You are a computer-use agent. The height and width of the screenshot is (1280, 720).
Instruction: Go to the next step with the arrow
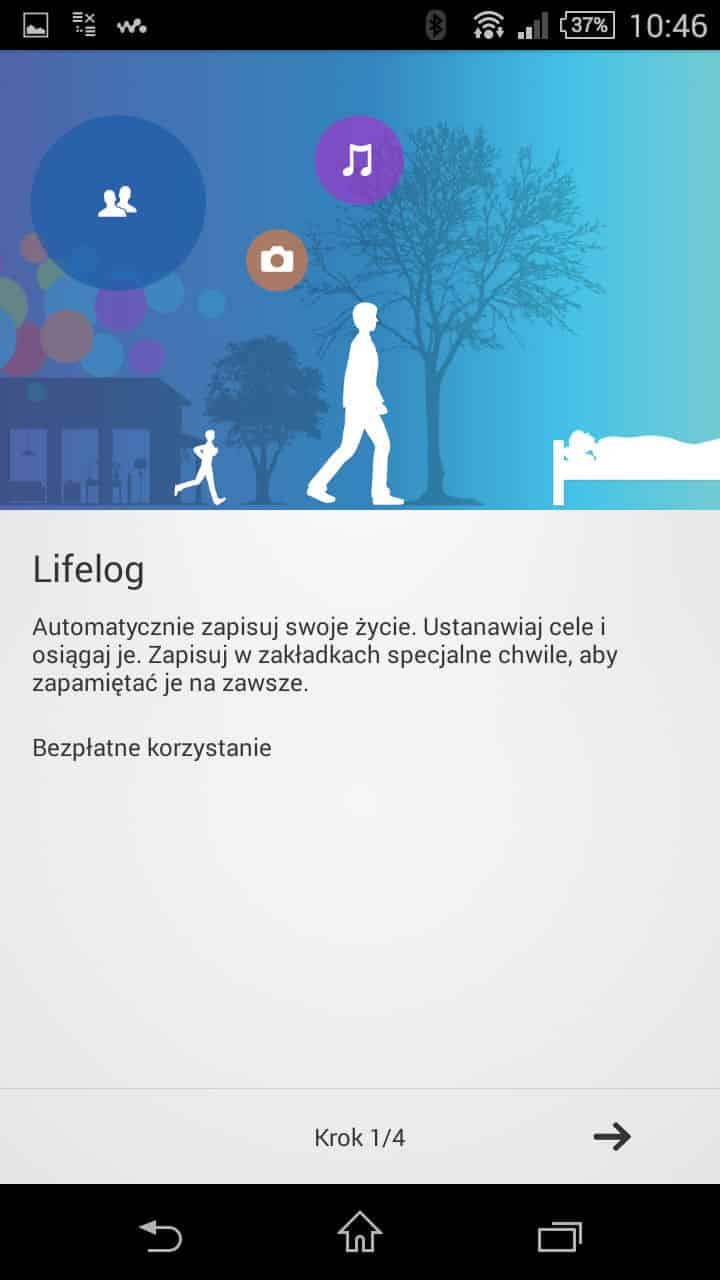click(612, 1136)
